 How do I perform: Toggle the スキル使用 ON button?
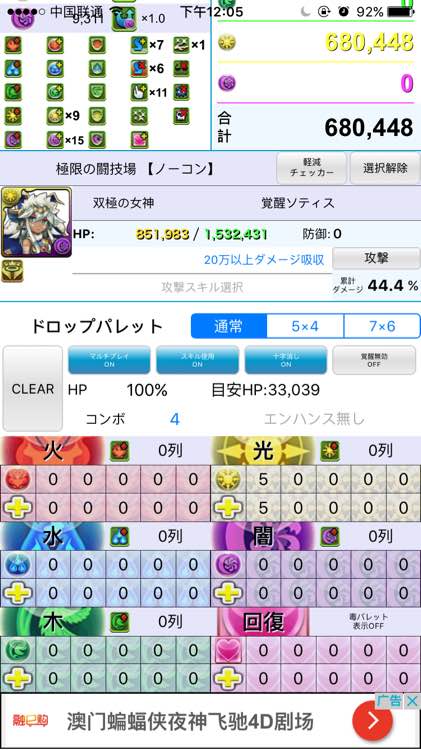click(x=198, y=360)
